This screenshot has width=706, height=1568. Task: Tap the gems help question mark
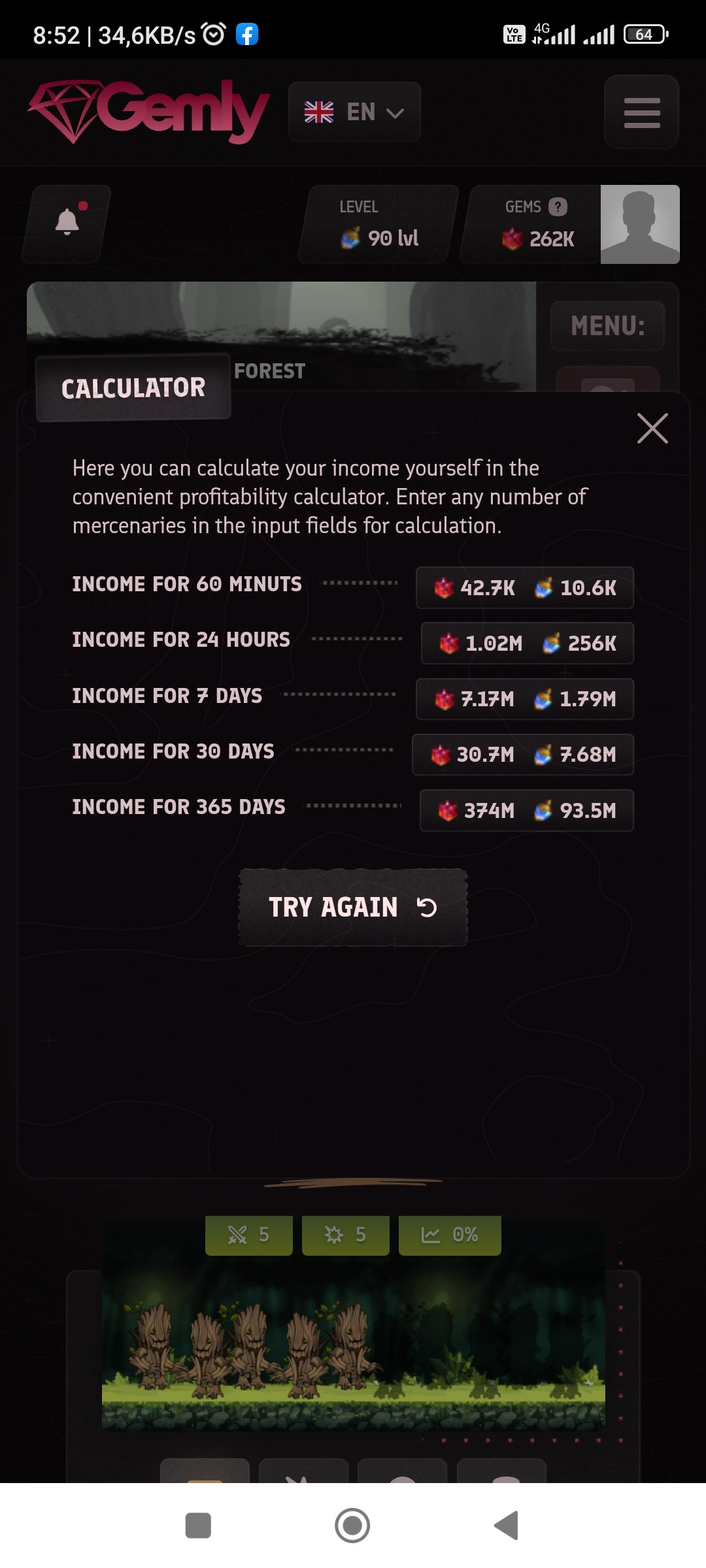[558, 207]
